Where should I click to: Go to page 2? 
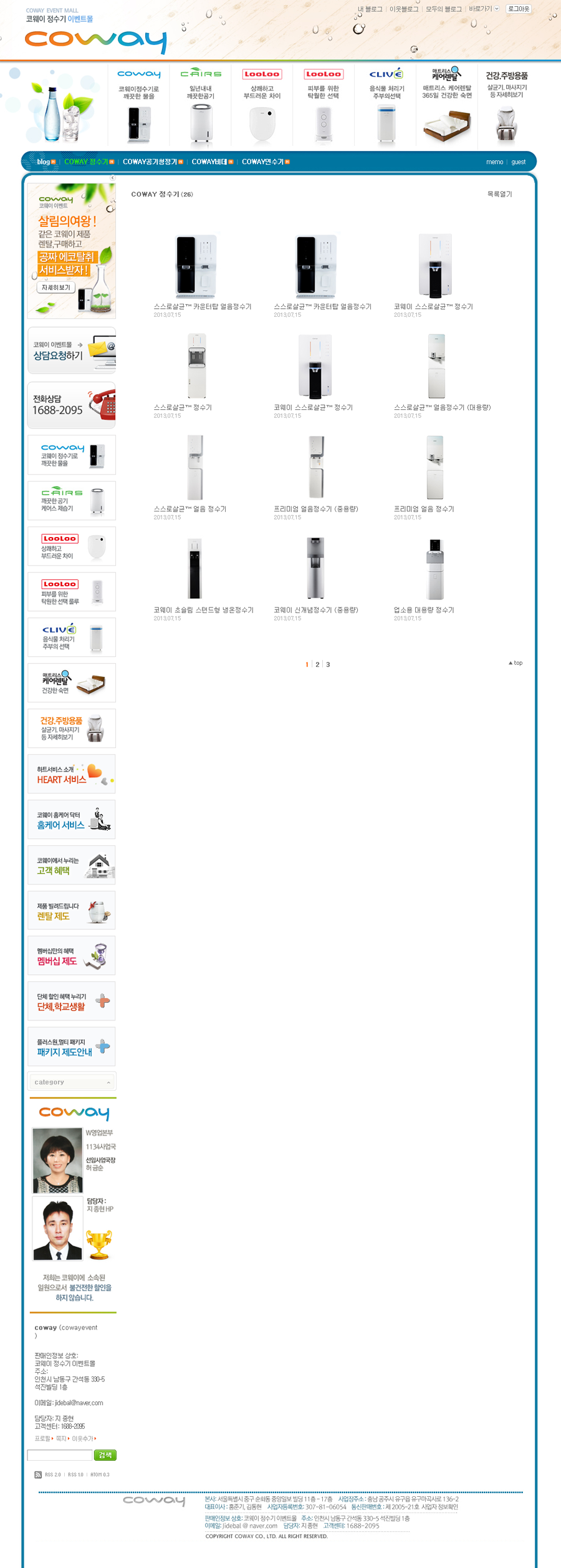(317, 665)
